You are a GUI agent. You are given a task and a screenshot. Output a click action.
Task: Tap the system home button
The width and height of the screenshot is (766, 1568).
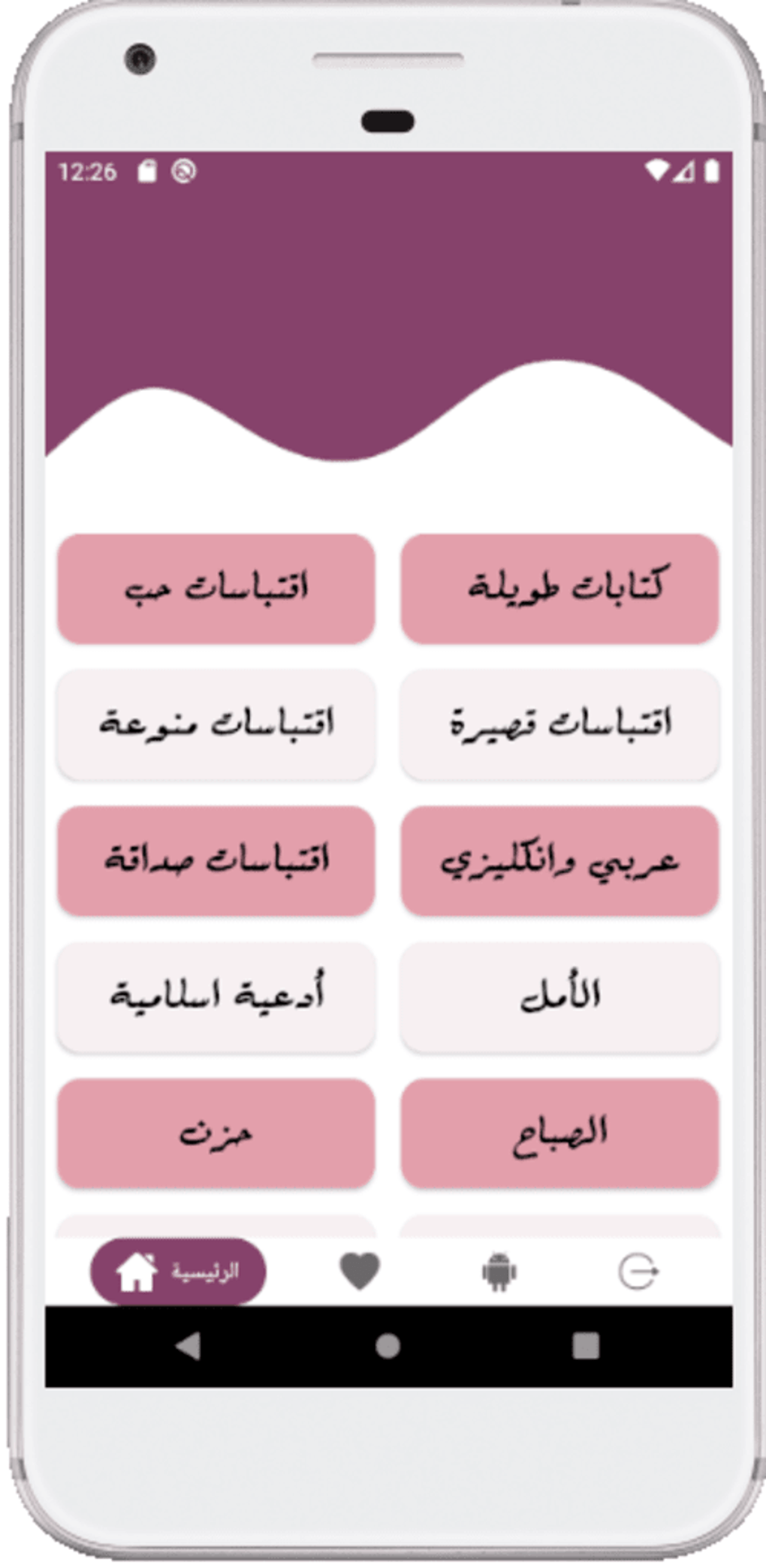[388, 1346]
